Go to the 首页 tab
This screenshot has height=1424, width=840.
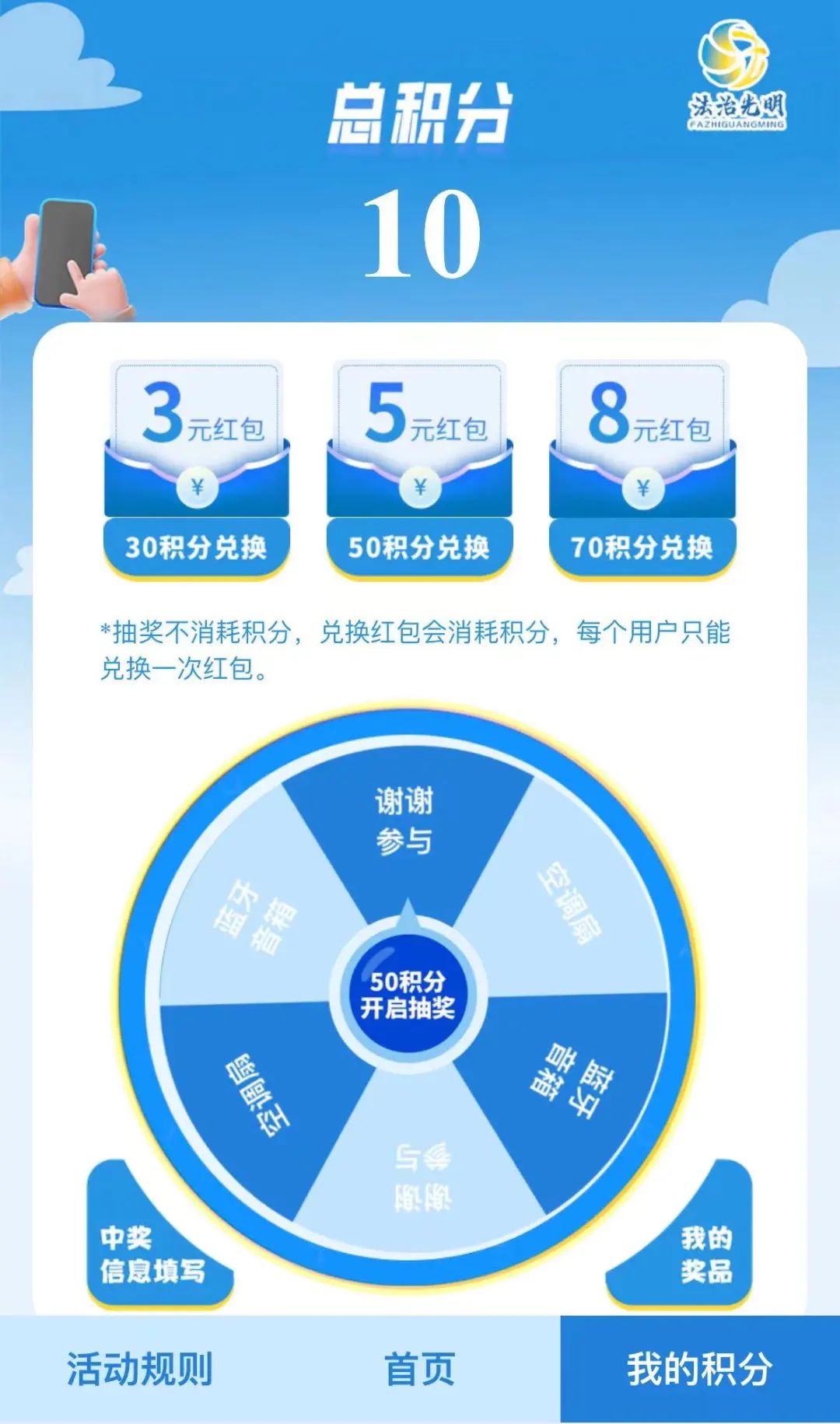tap(420, 1370)
